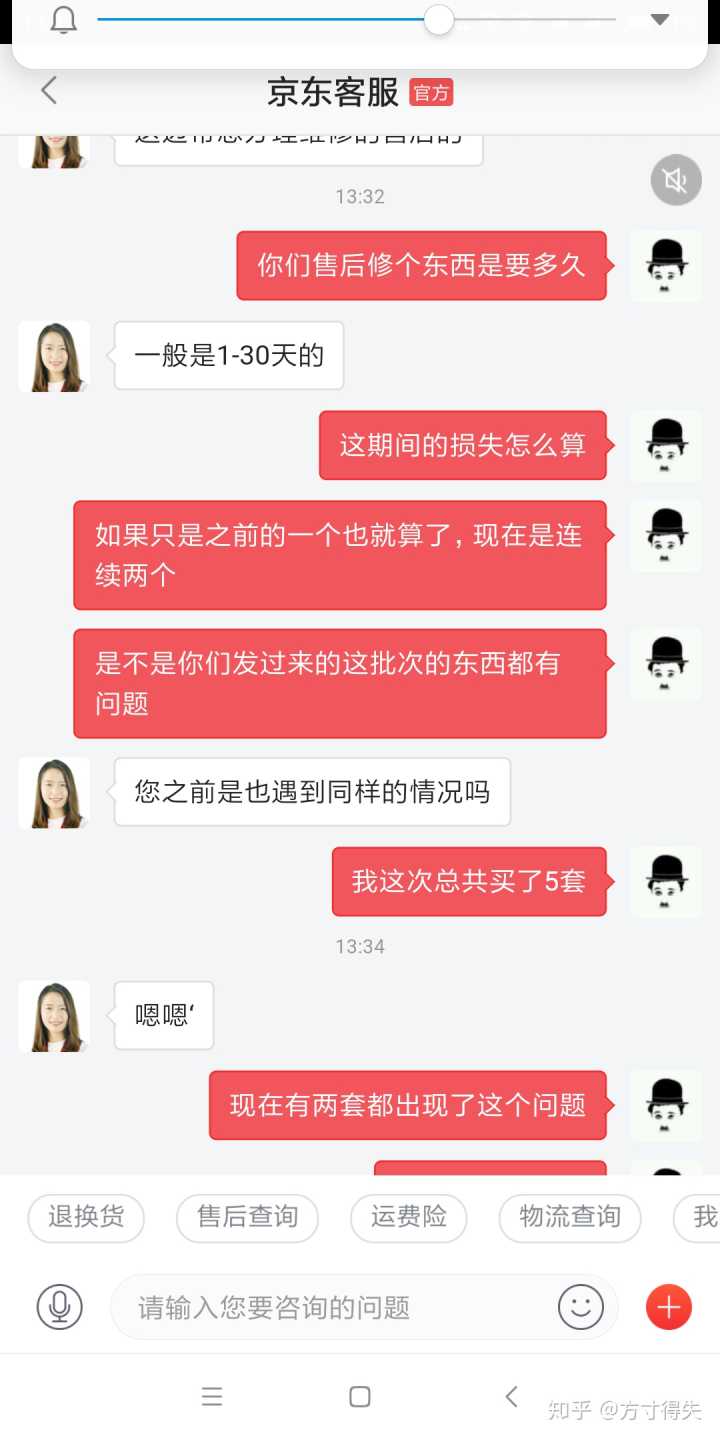Viewport: 720px width, 1440px height.
Task: Tap the volume slider handle
Action: click(x=439, y=20)
